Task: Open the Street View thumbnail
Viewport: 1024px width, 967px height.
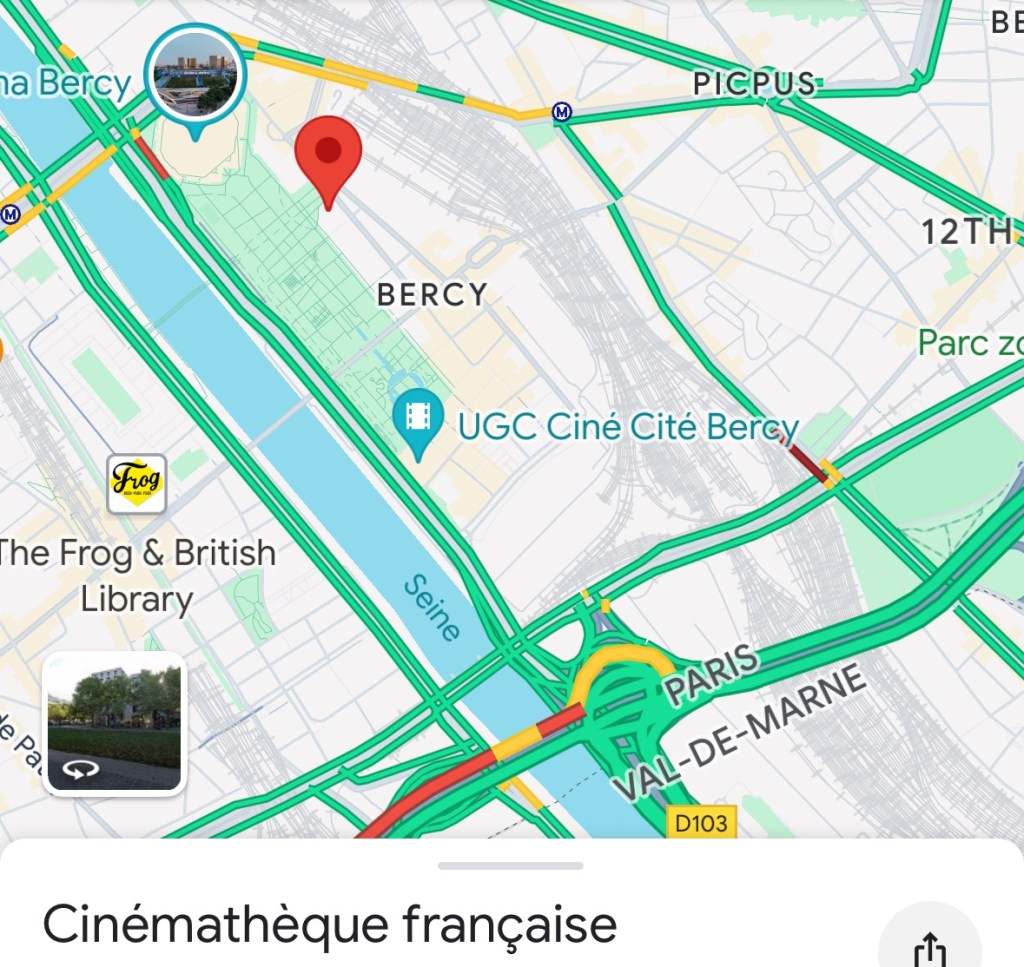Action: 114,722
